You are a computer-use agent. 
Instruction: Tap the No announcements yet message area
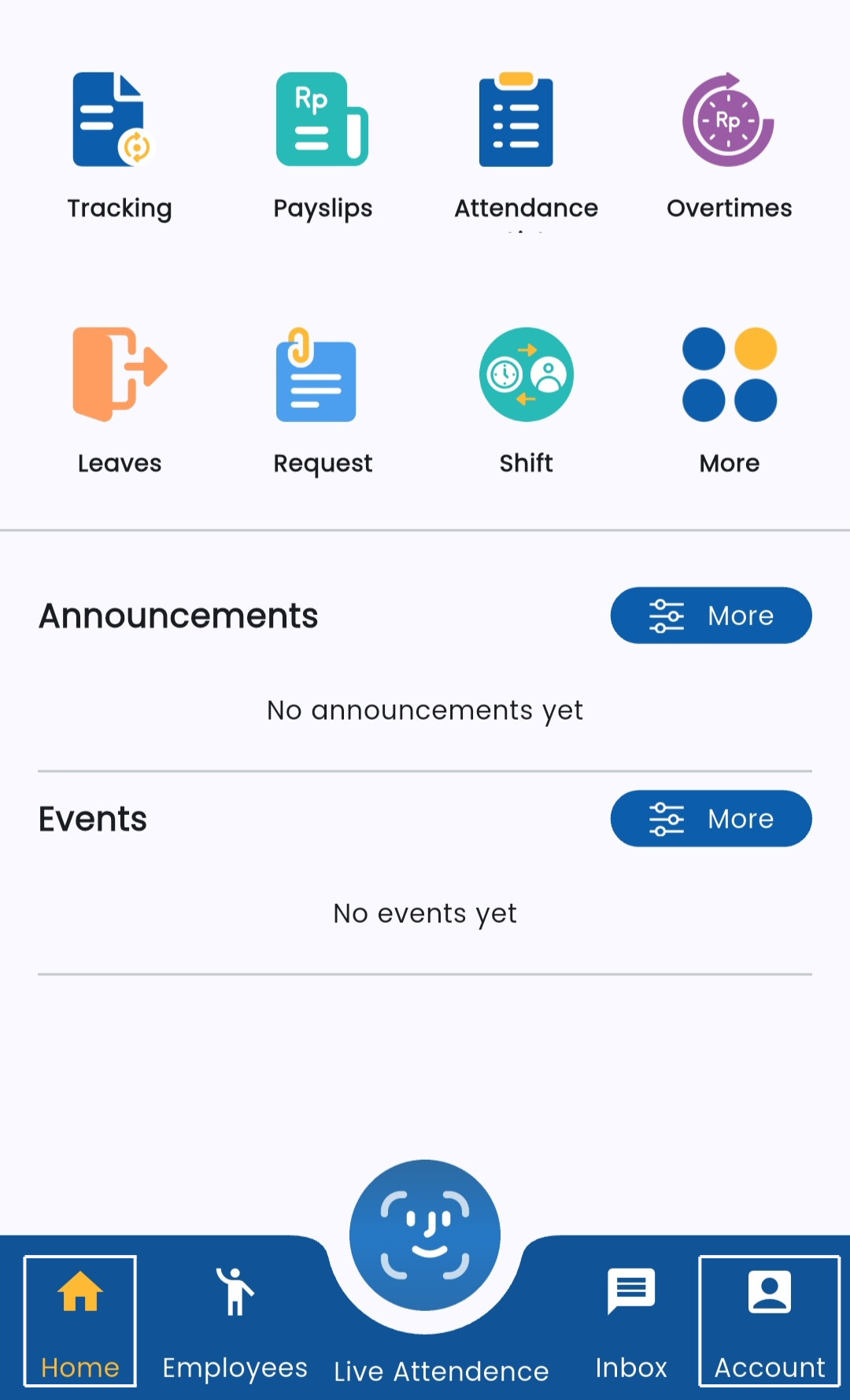coord(424,709)
